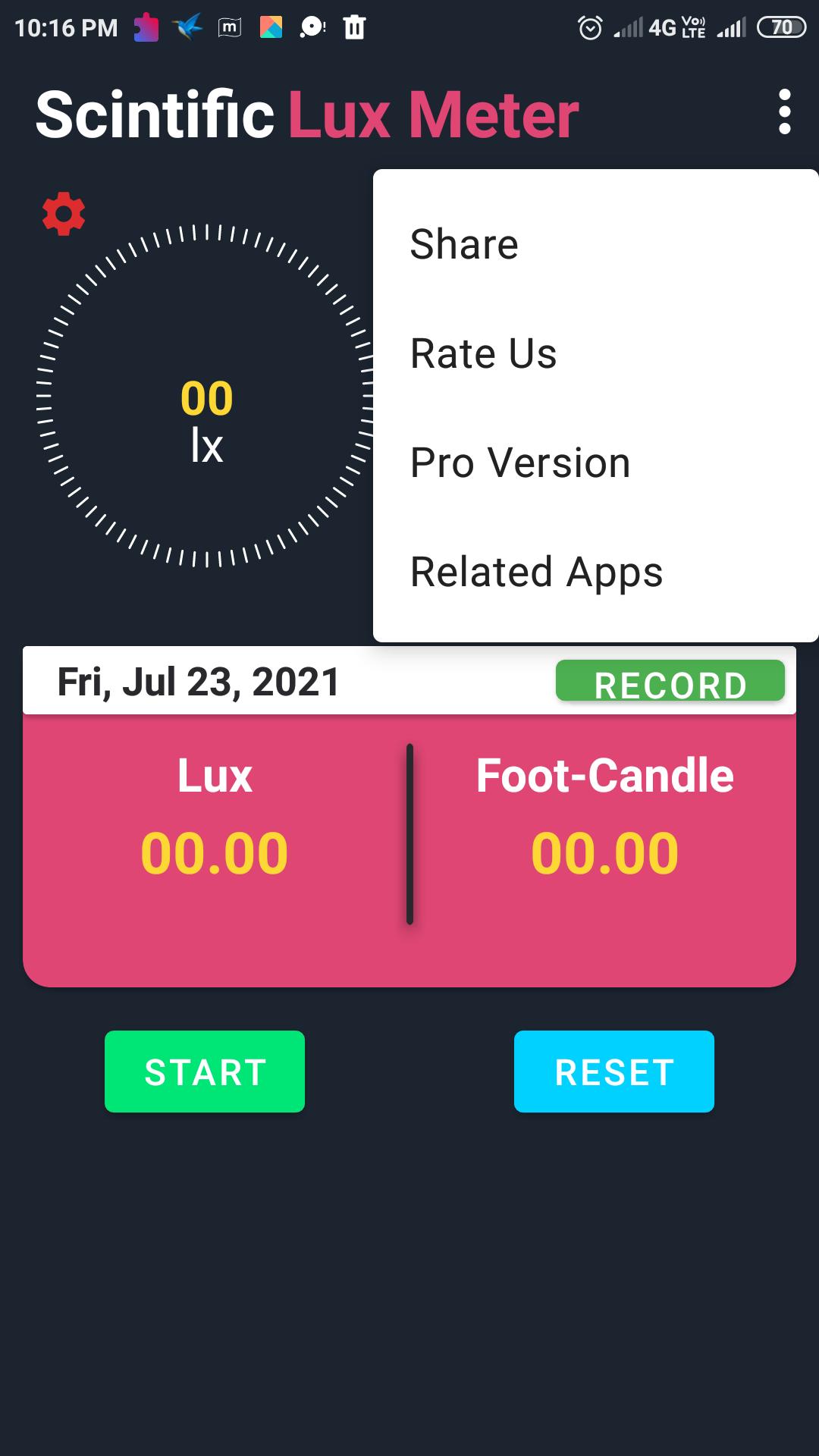Tap the three-dot overflow menu icon

pyautogui.click(x=784, y=112)
